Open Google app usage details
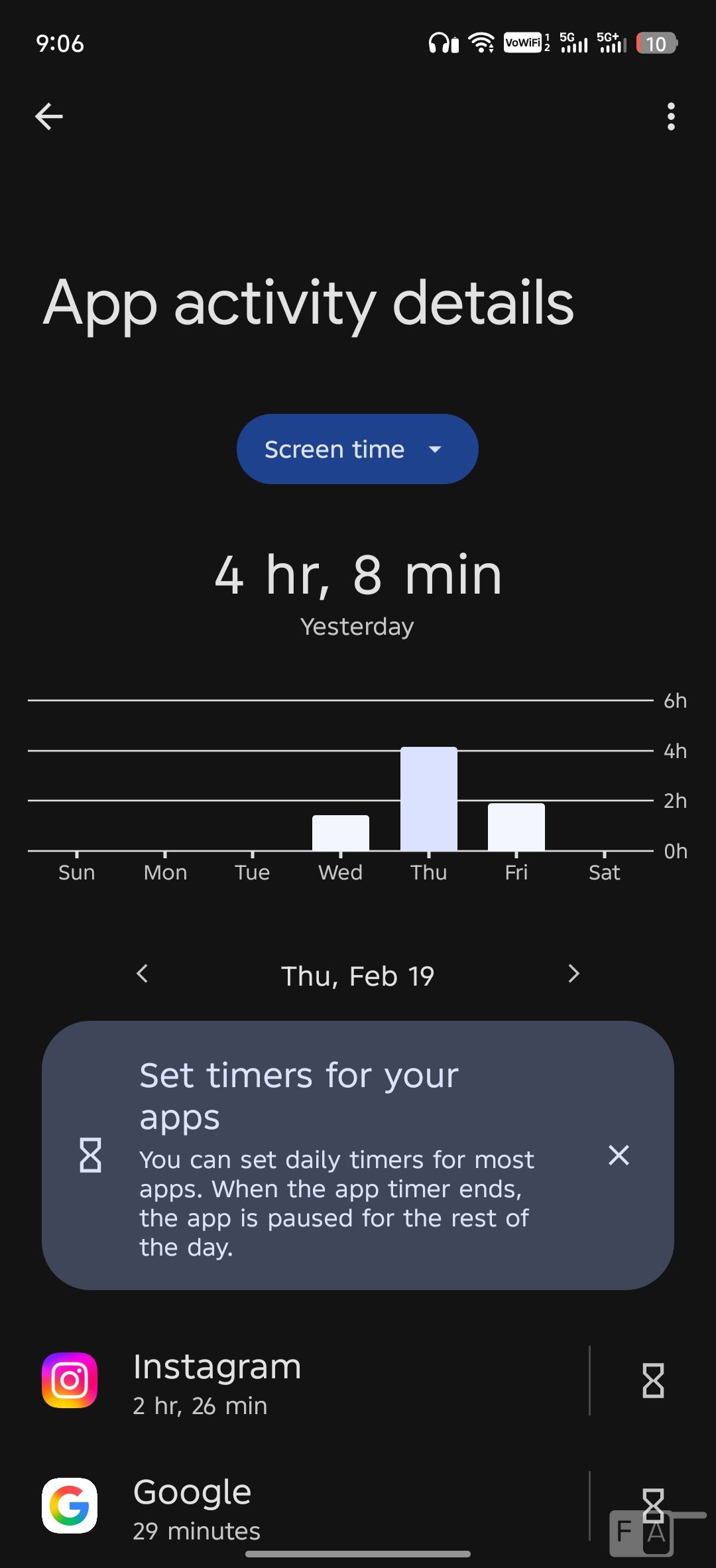This screenshot has width=716, height=1568. [x=298, y=1507]
